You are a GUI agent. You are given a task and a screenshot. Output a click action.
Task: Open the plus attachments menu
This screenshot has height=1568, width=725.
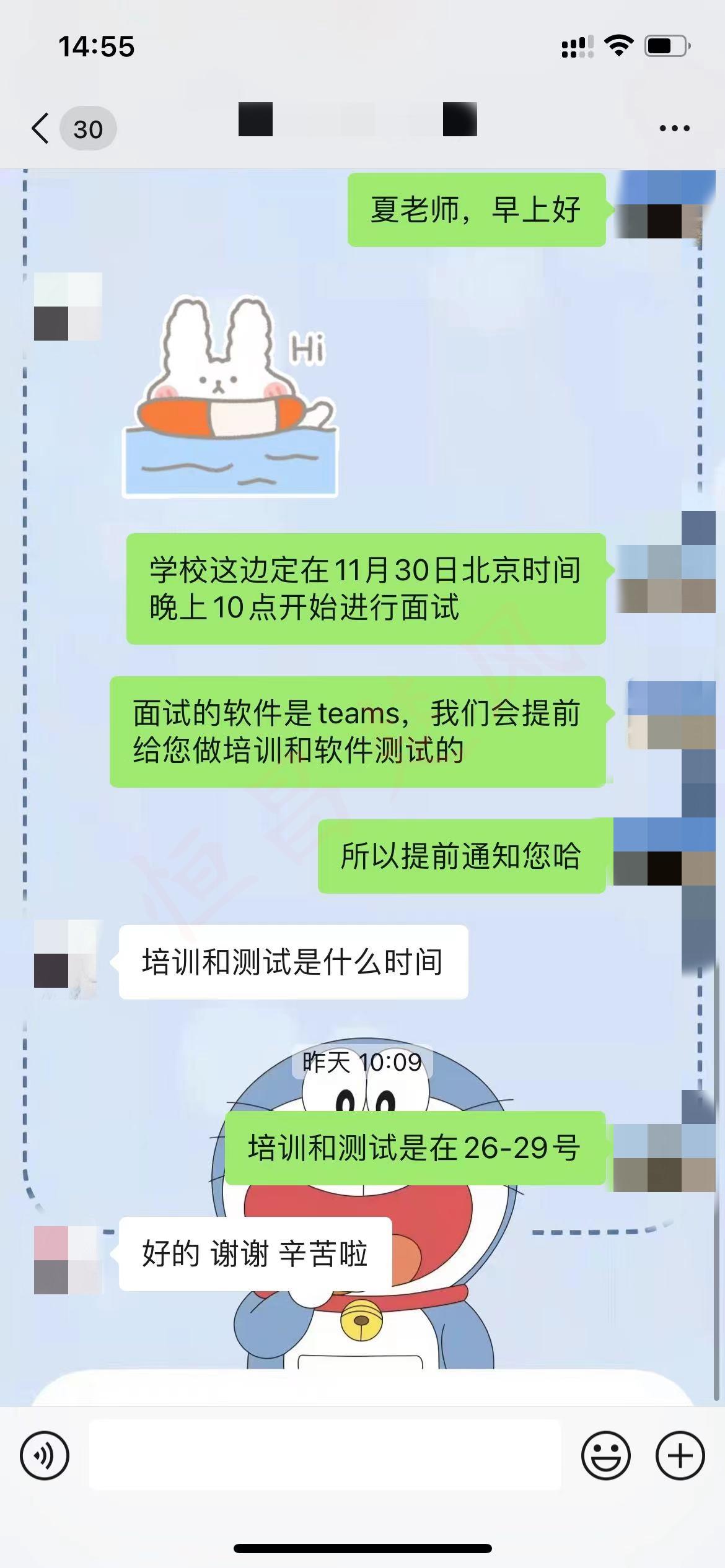click(x=680, y=1455)
